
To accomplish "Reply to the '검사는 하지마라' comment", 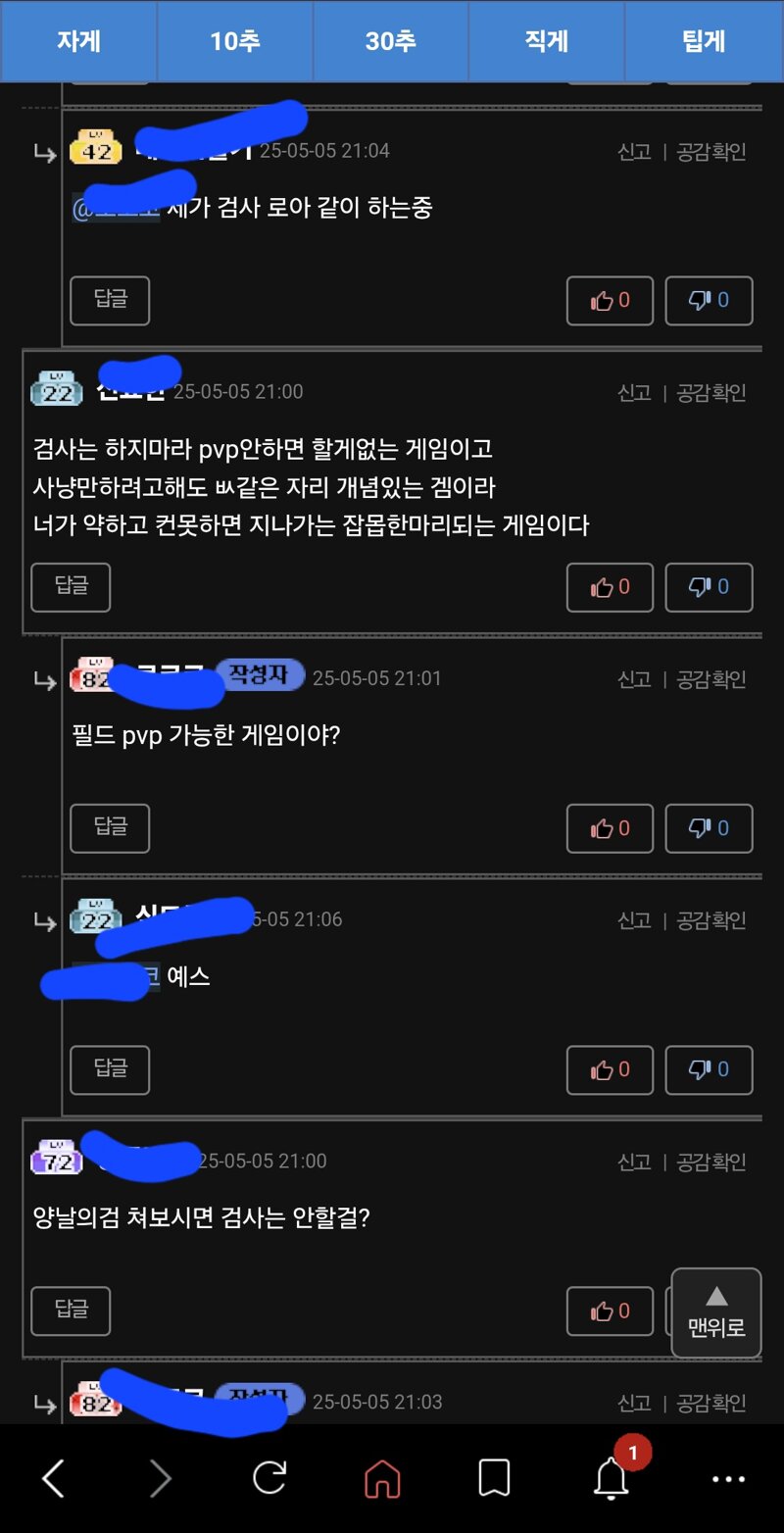I will tap(71, 587).
